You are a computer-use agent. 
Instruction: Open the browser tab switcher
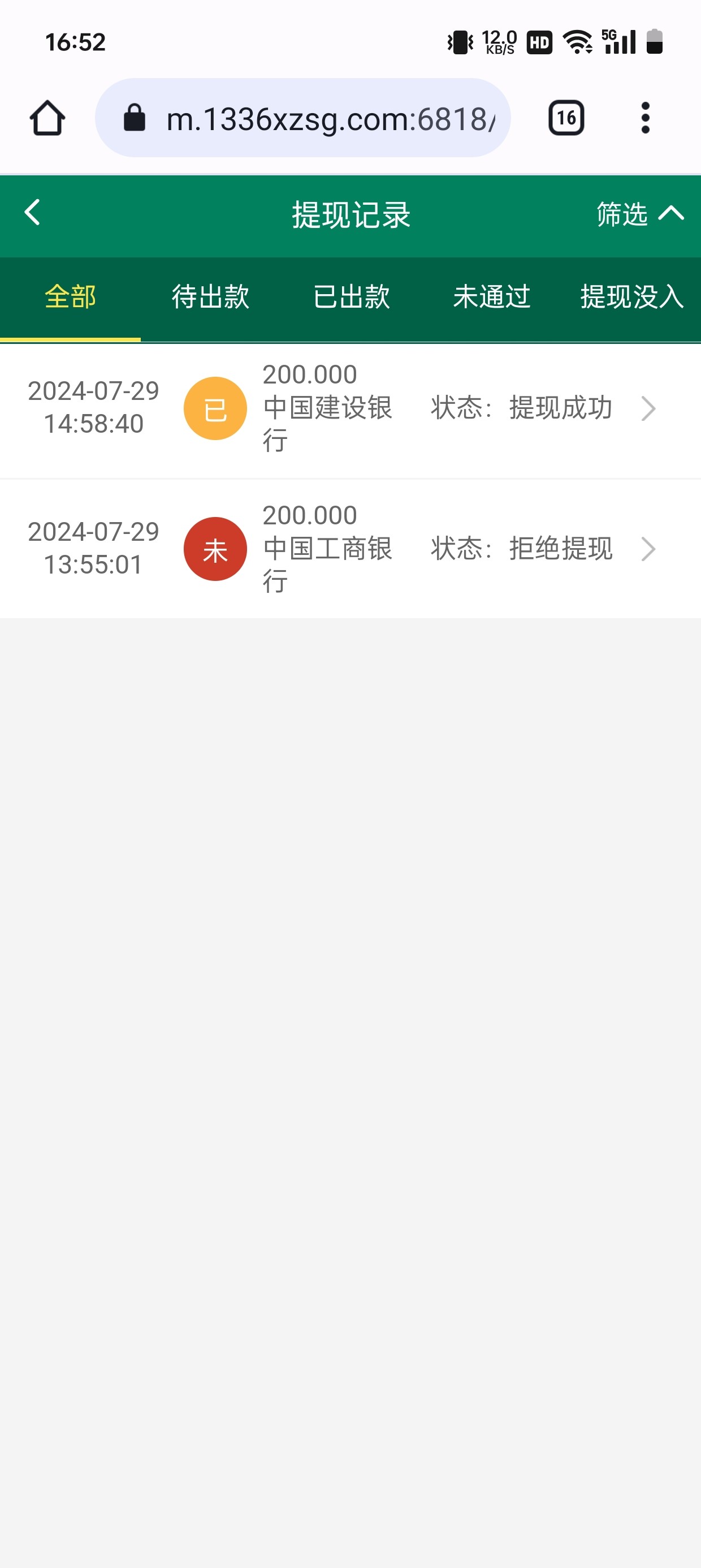(x=566, y=118)
